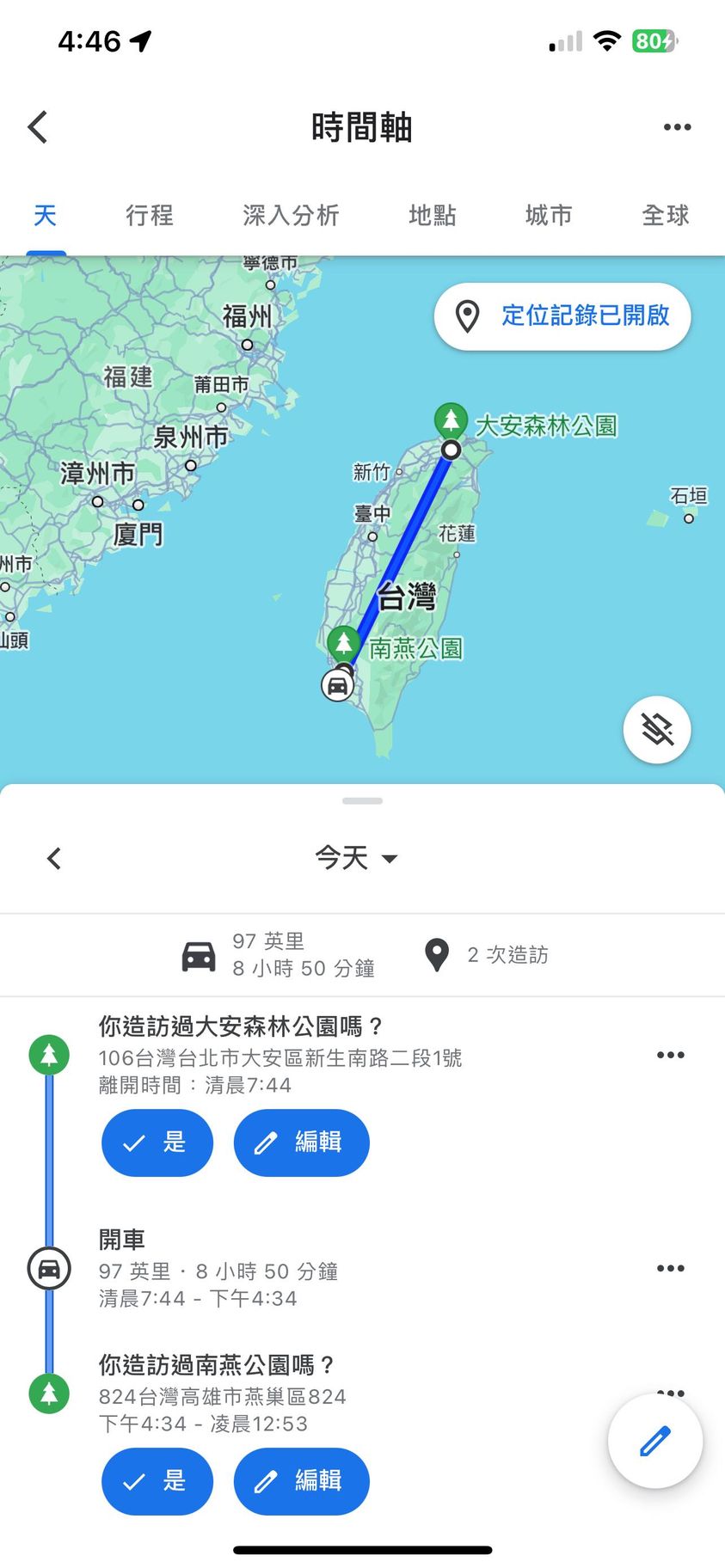
Task: Open the 地點 tab
Action: [x=432, y=215]
